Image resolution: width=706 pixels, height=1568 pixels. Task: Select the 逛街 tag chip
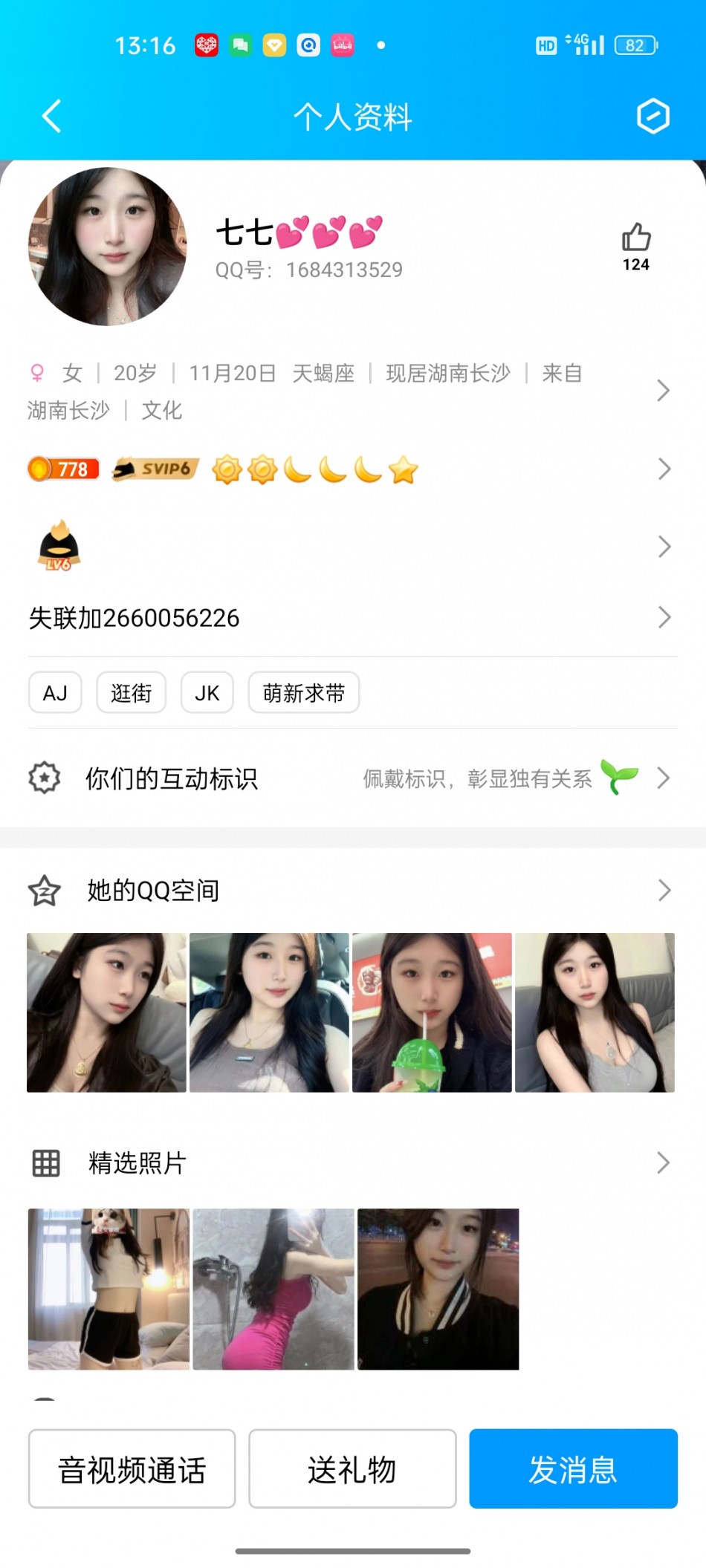tap(132, 693)
